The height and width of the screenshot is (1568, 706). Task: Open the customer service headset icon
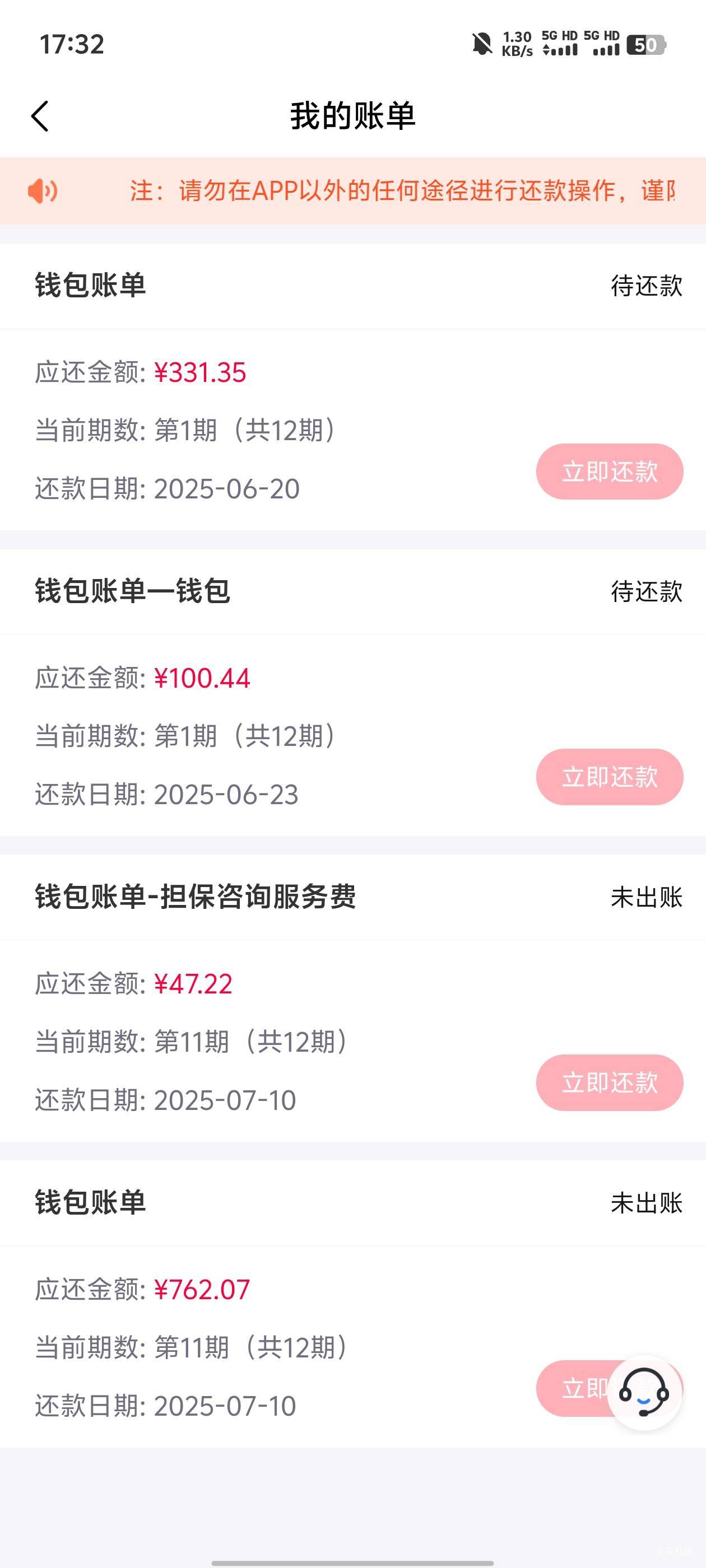pos(644,1393)
